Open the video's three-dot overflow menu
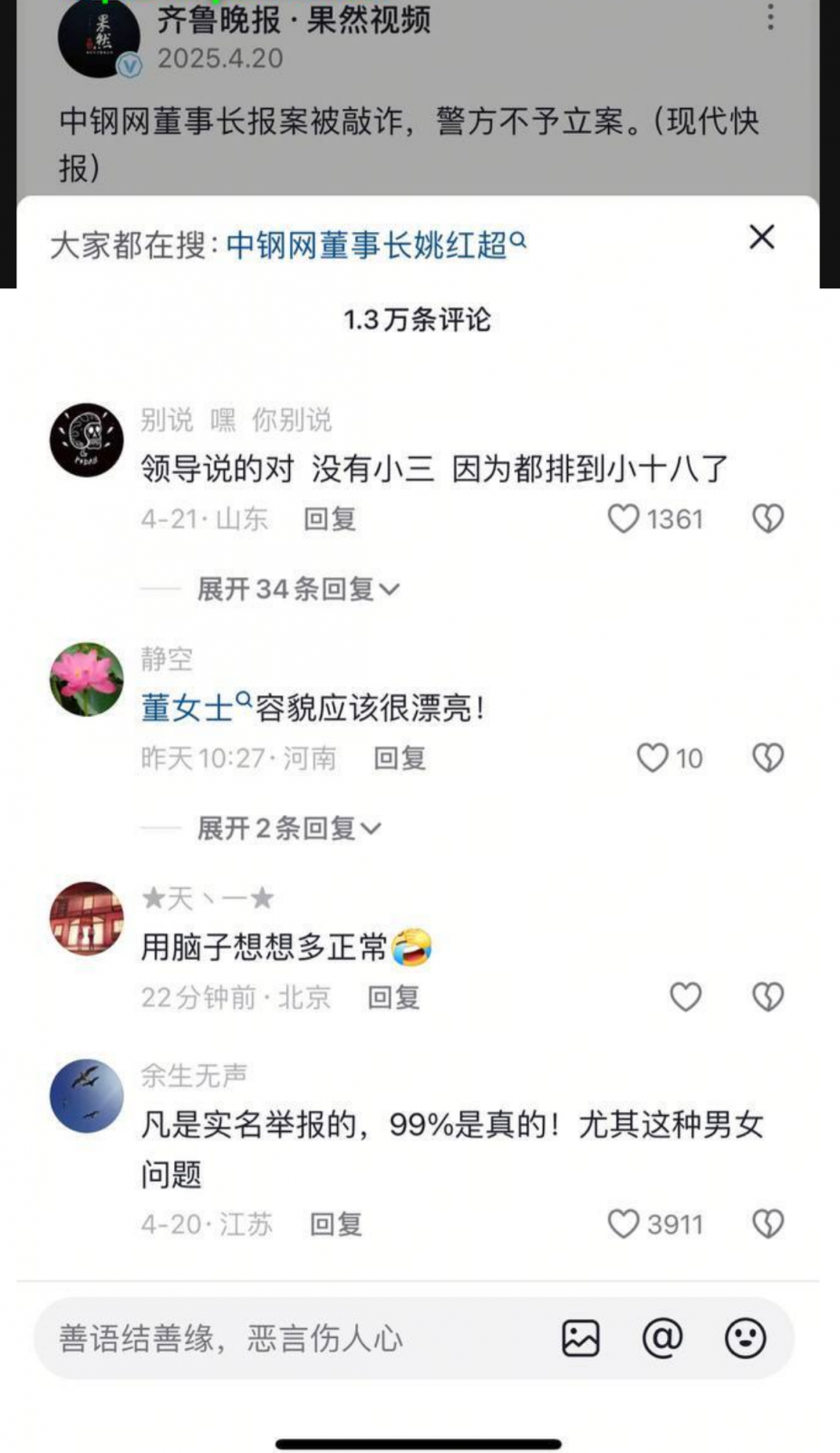 770,16
